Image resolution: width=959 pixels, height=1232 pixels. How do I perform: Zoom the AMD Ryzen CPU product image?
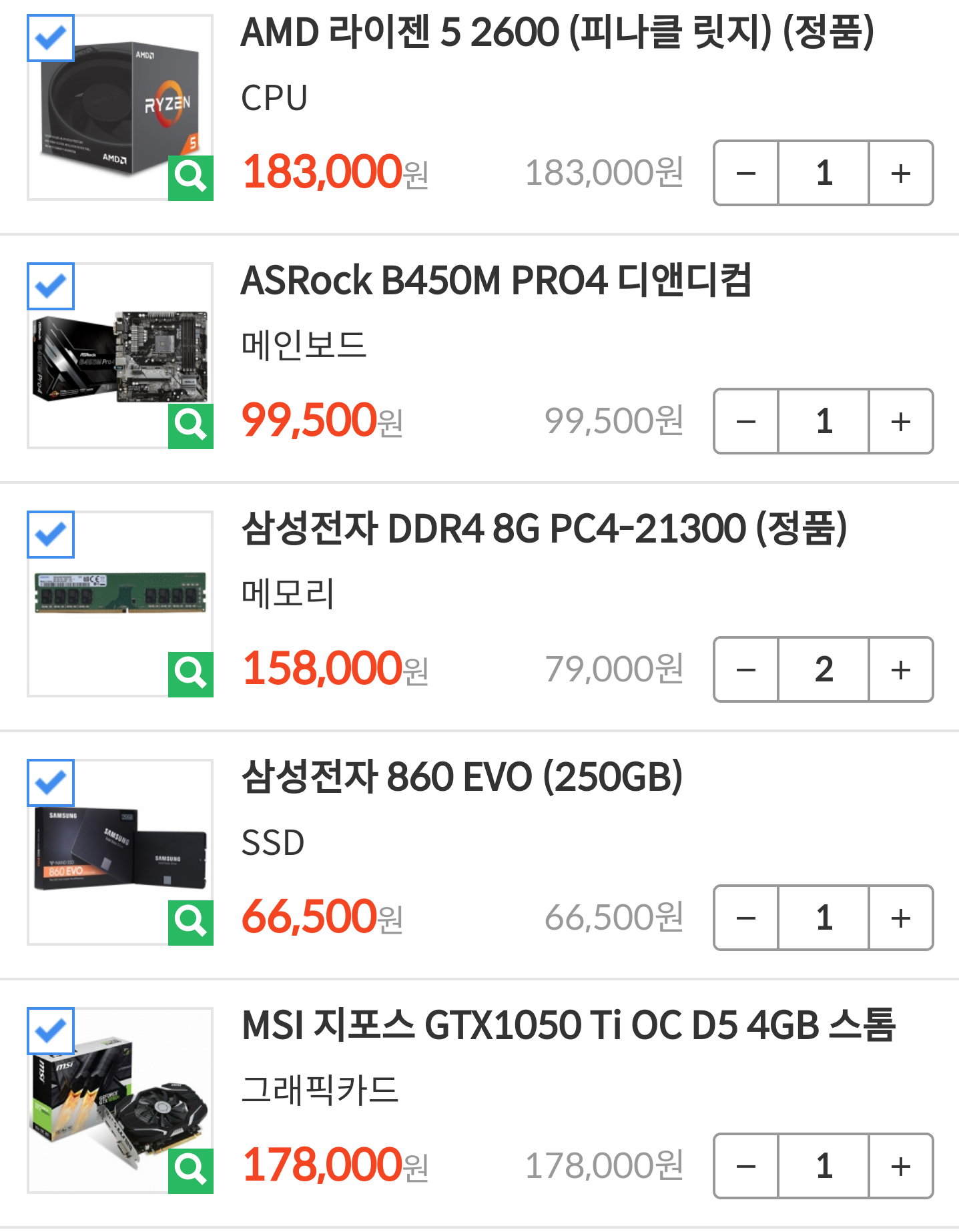191,178
